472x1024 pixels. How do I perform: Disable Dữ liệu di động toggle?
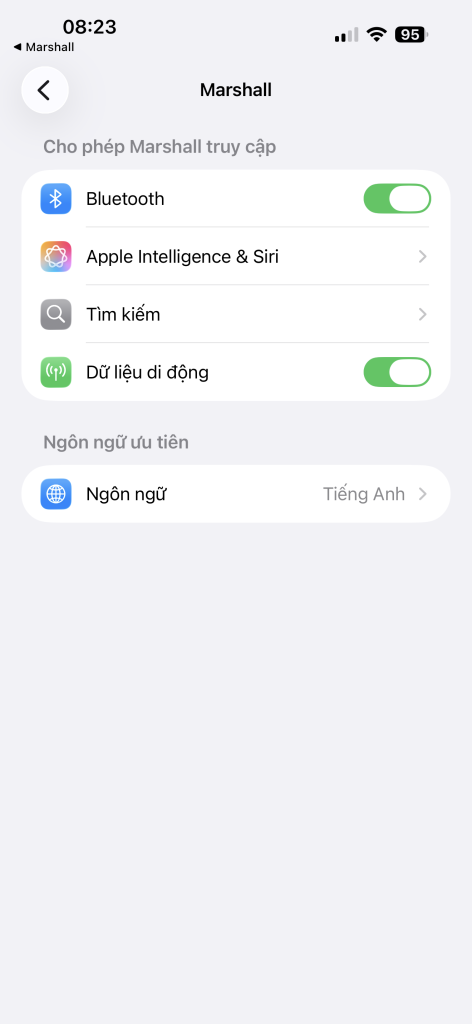[397, 372]
